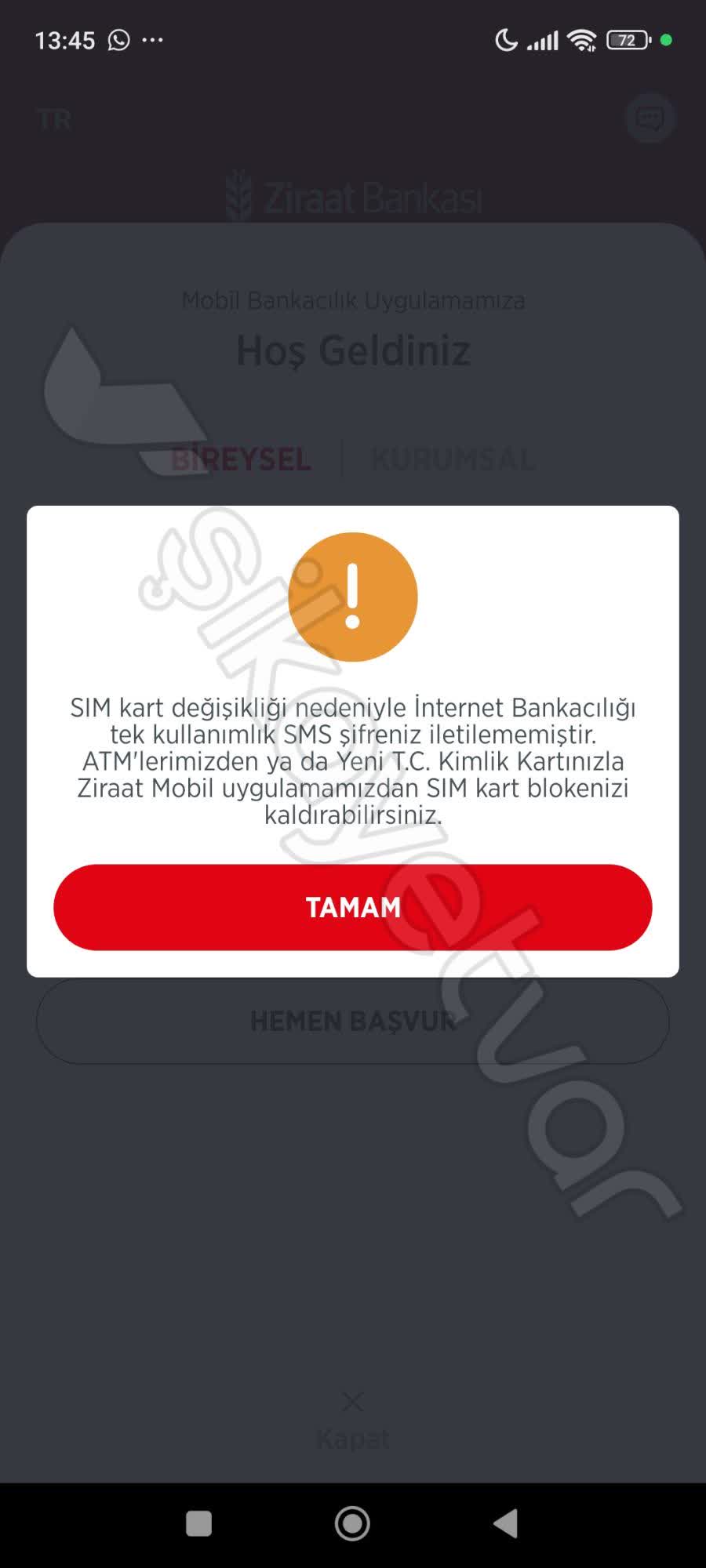Open the chat support icon top right
This screenshot has width=706, height=1568.
point(650,118)
